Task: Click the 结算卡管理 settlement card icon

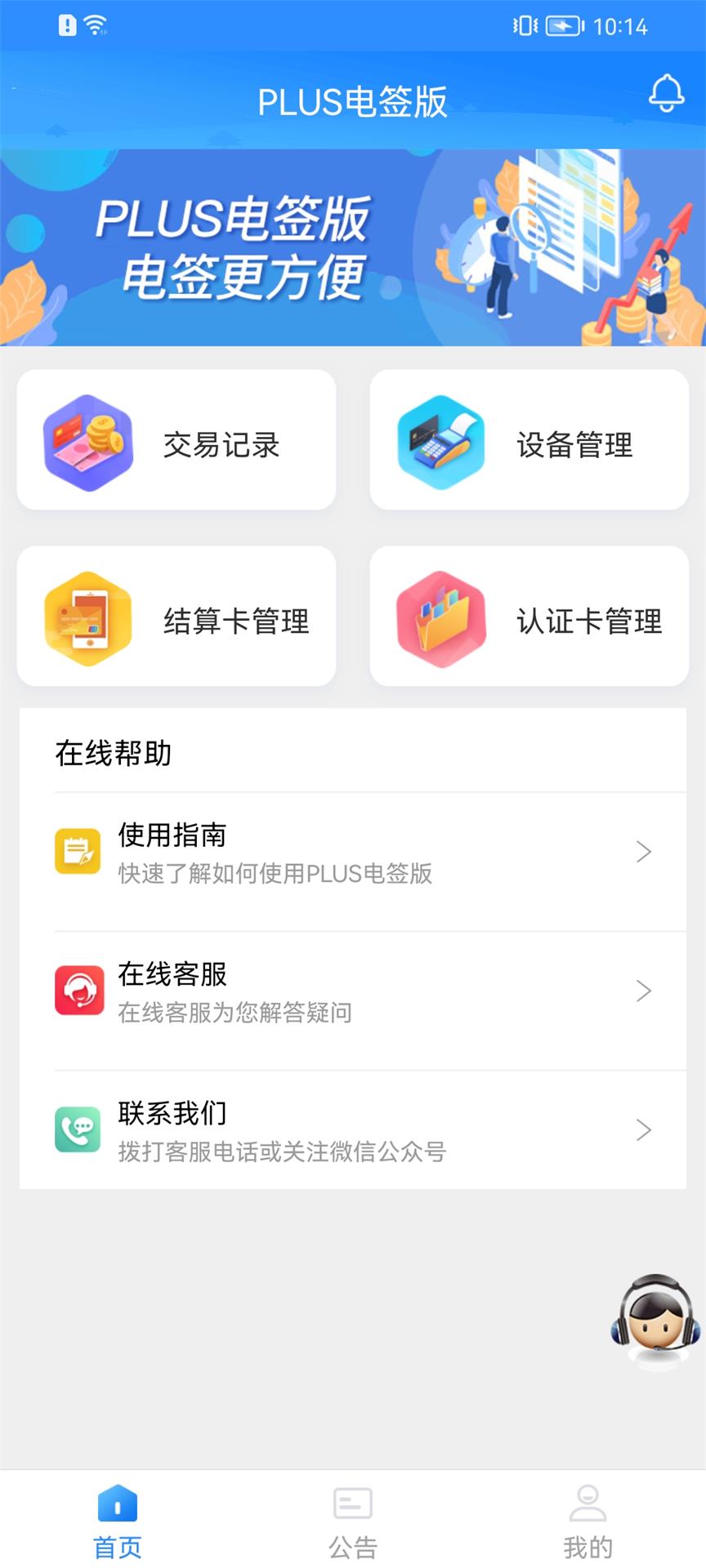Action: (x=87, y=618)
